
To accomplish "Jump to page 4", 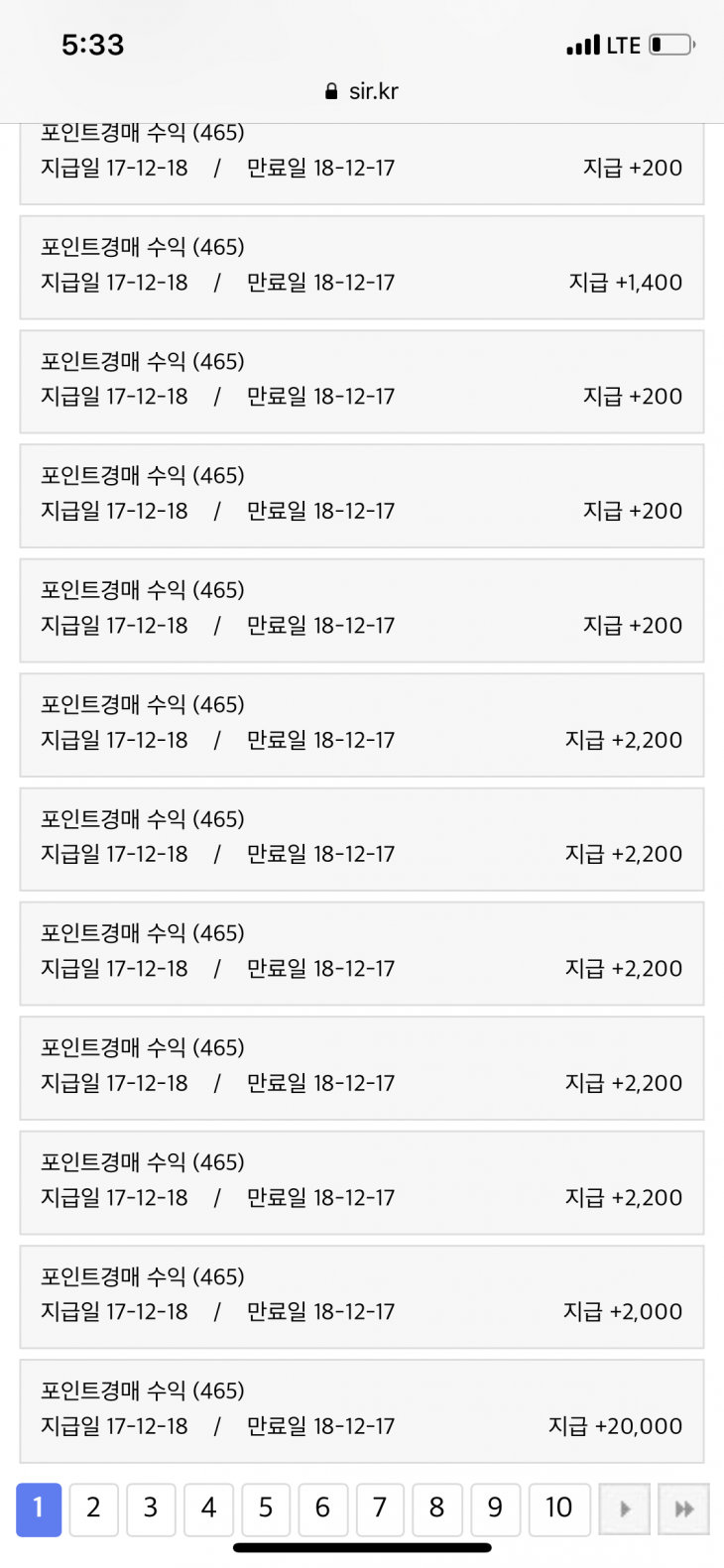I will pos(208,1508).
